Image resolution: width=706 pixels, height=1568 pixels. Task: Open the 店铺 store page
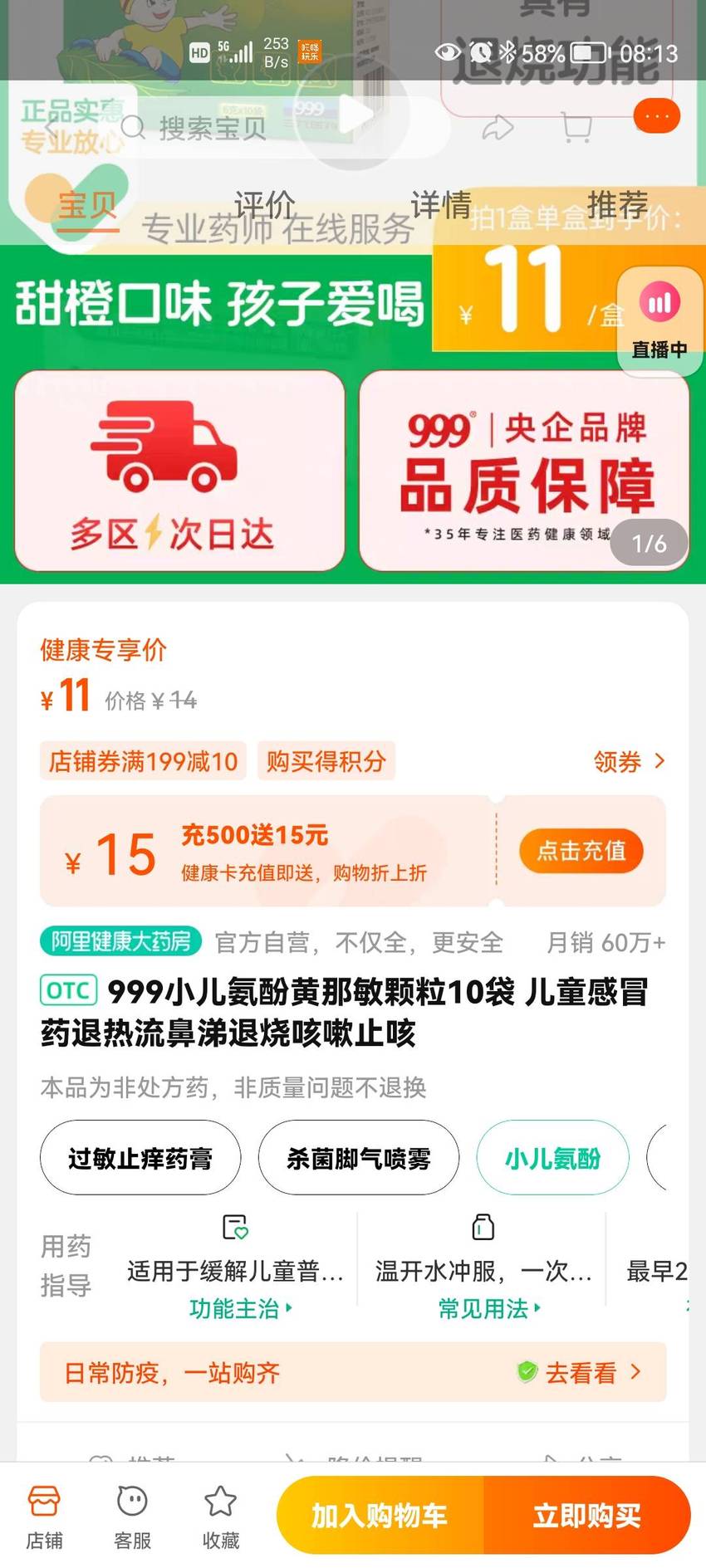tap(44, 1518)
